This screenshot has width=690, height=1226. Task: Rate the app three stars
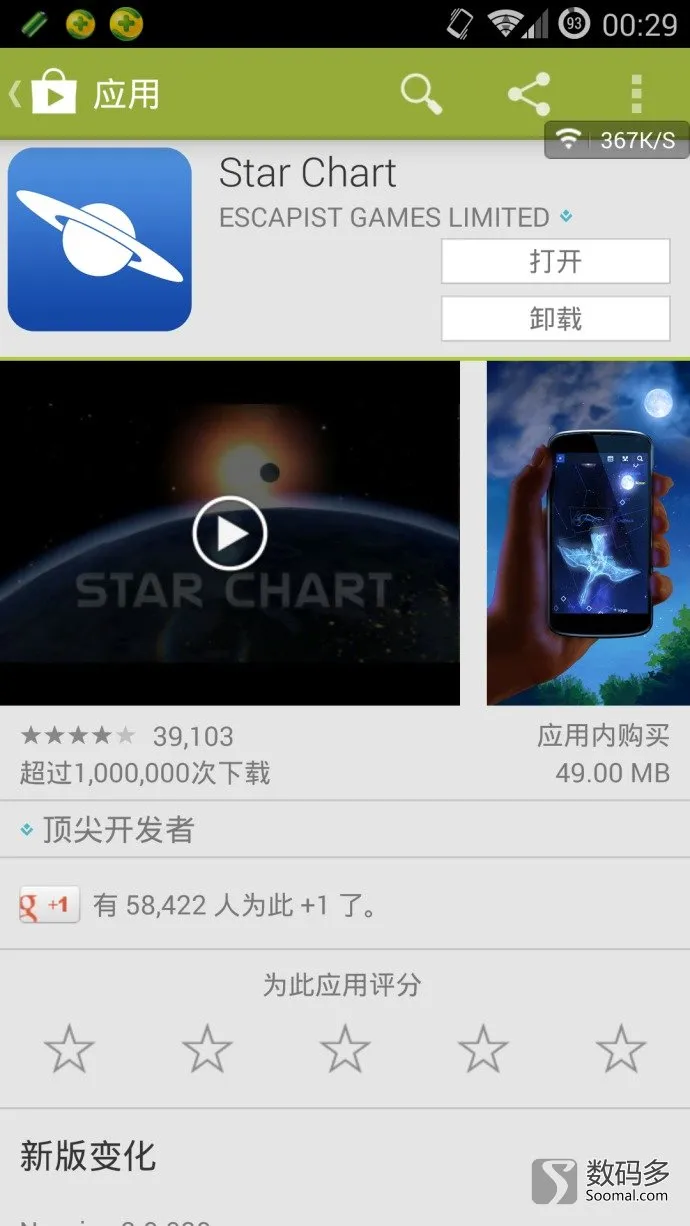click(x=345, y=1048)
